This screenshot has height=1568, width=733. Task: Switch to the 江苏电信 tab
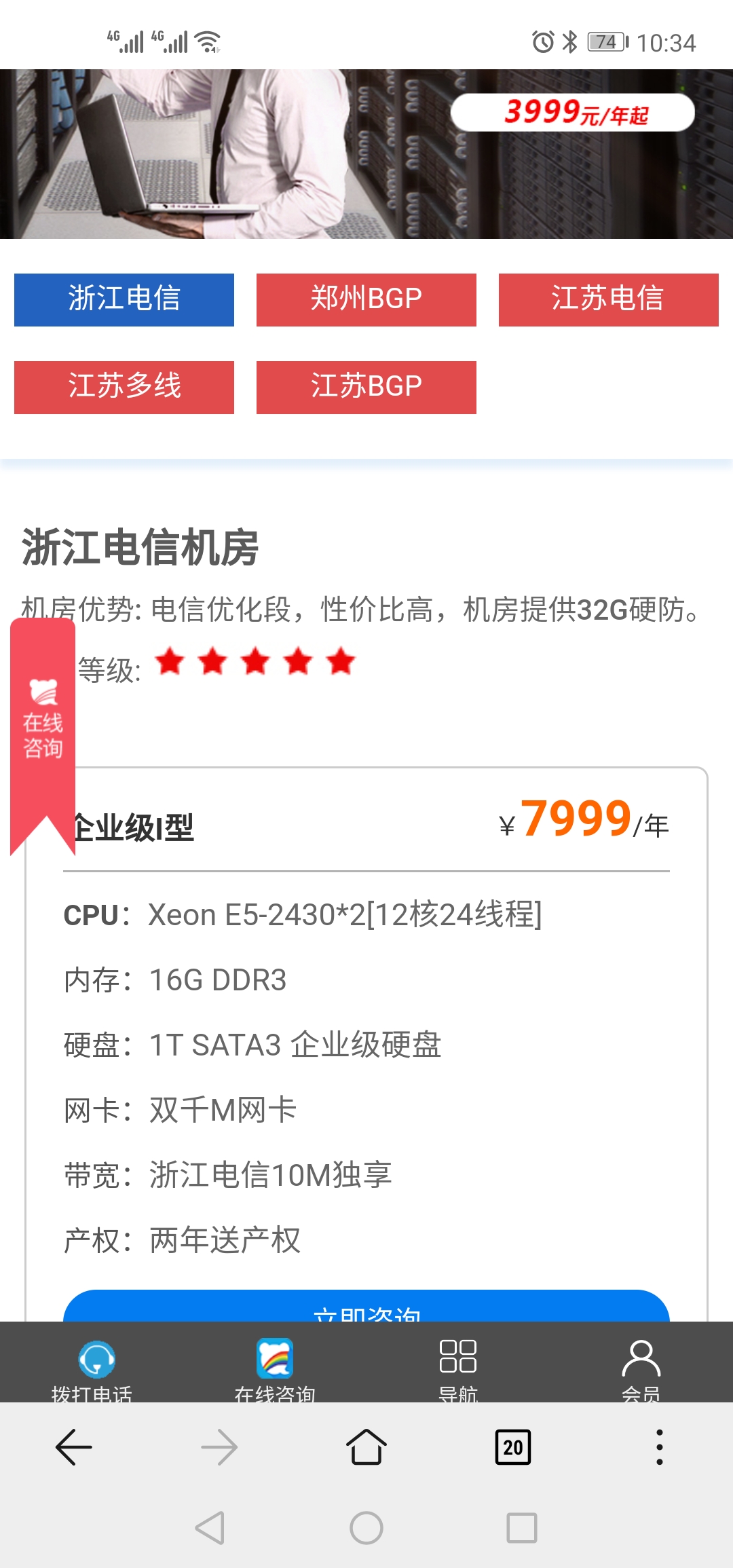608,299
